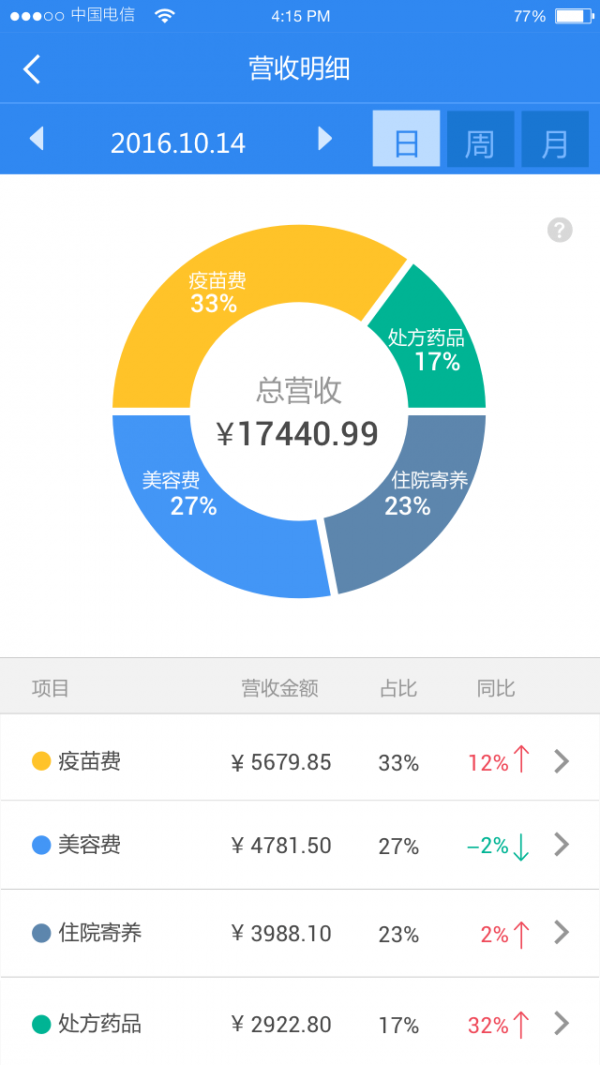
Task: View details for 处方药品 row
Action: pyautogui.click(x=300, y=1024)
